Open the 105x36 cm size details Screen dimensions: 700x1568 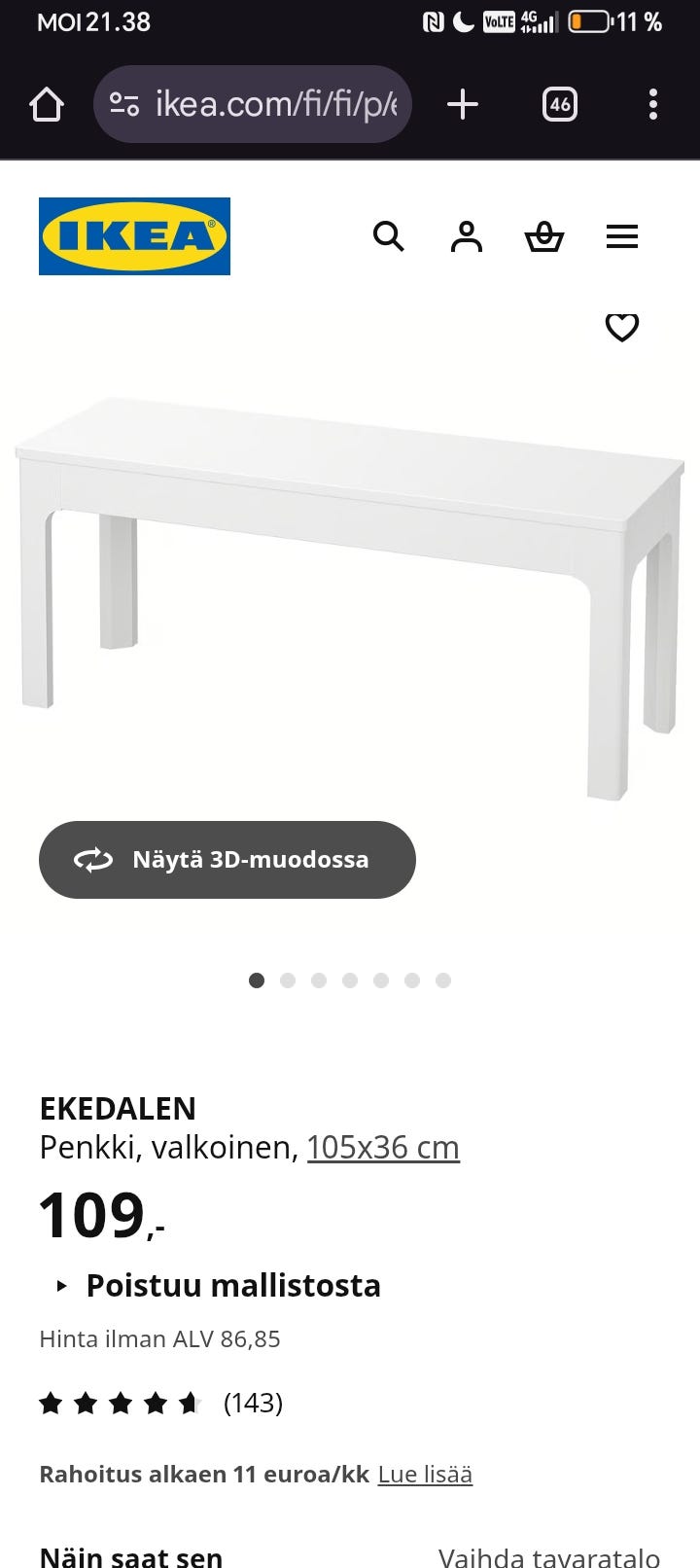tap(382, 1147)
